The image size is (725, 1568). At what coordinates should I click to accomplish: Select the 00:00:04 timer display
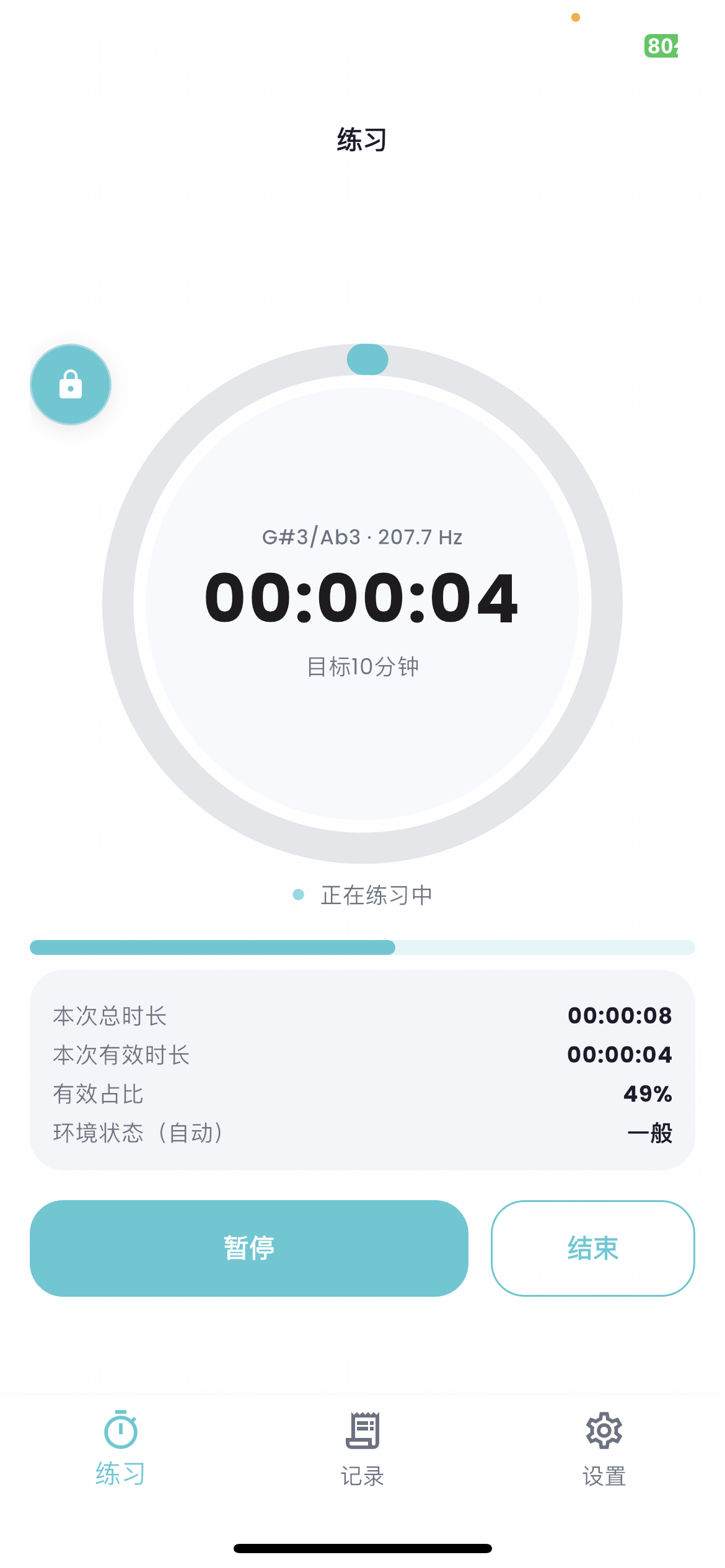362,596
